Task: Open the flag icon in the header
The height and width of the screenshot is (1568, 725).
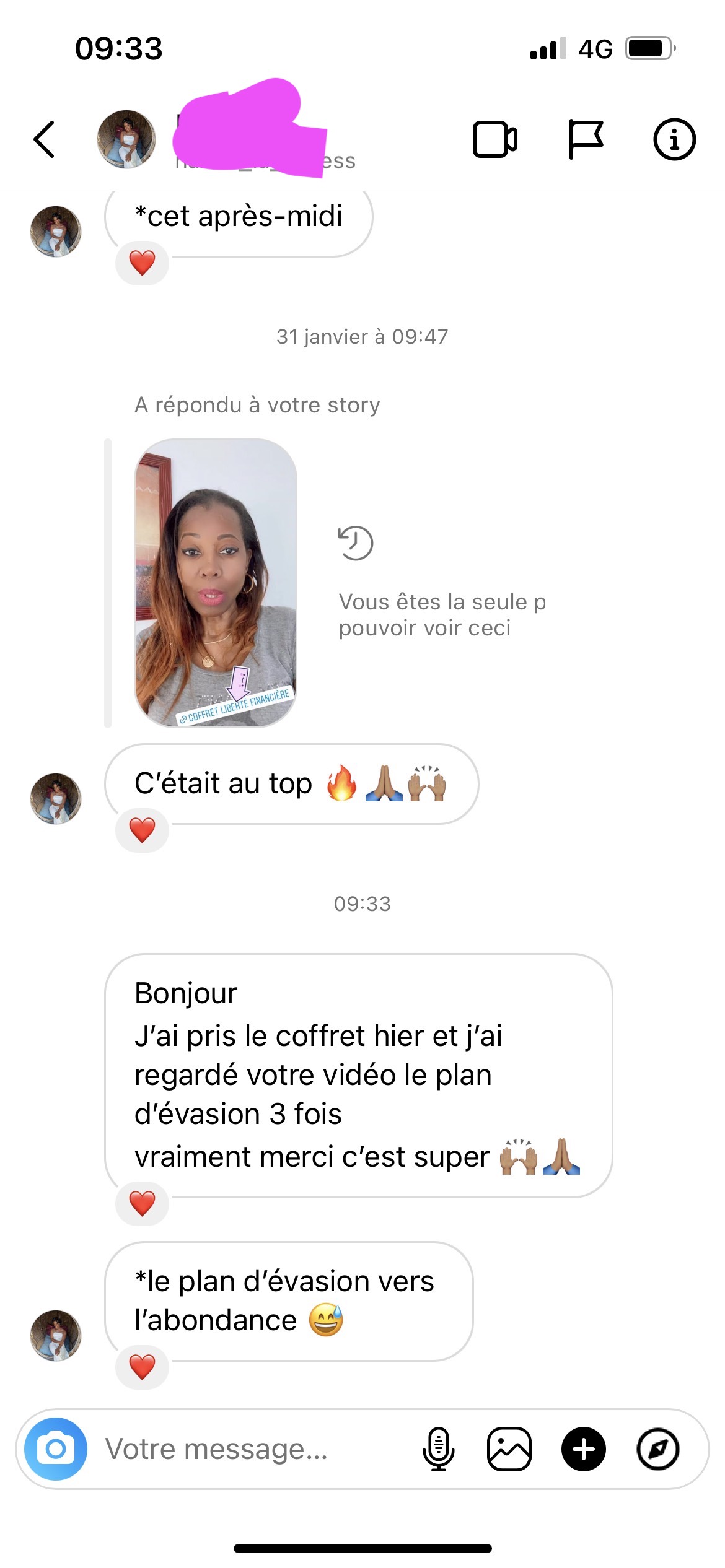Action: [x=585, y=139]
